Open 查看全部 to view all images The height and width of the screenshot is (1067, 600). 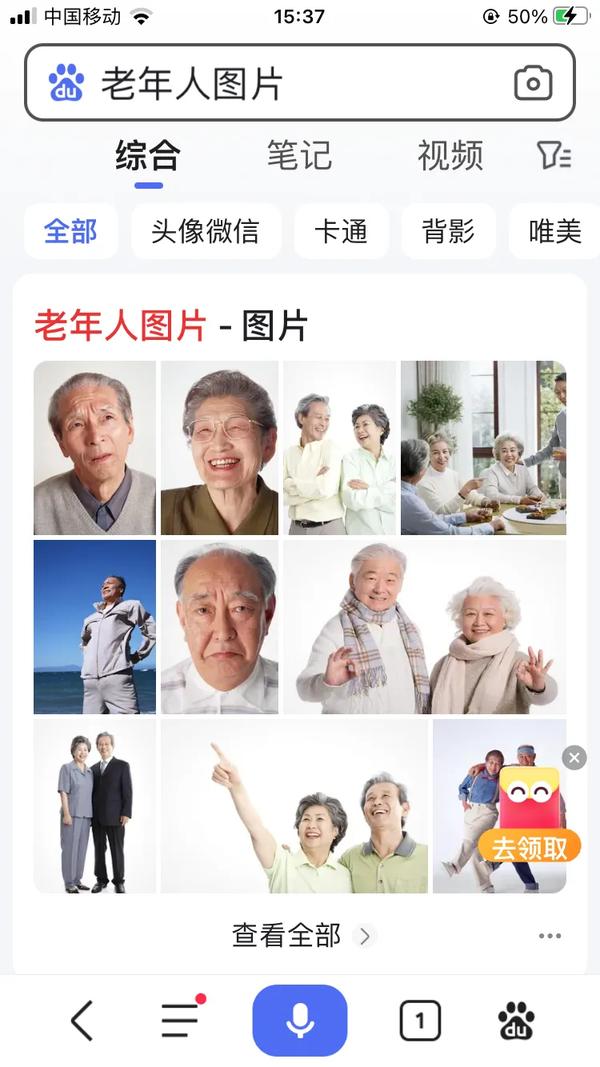[300, 936]
